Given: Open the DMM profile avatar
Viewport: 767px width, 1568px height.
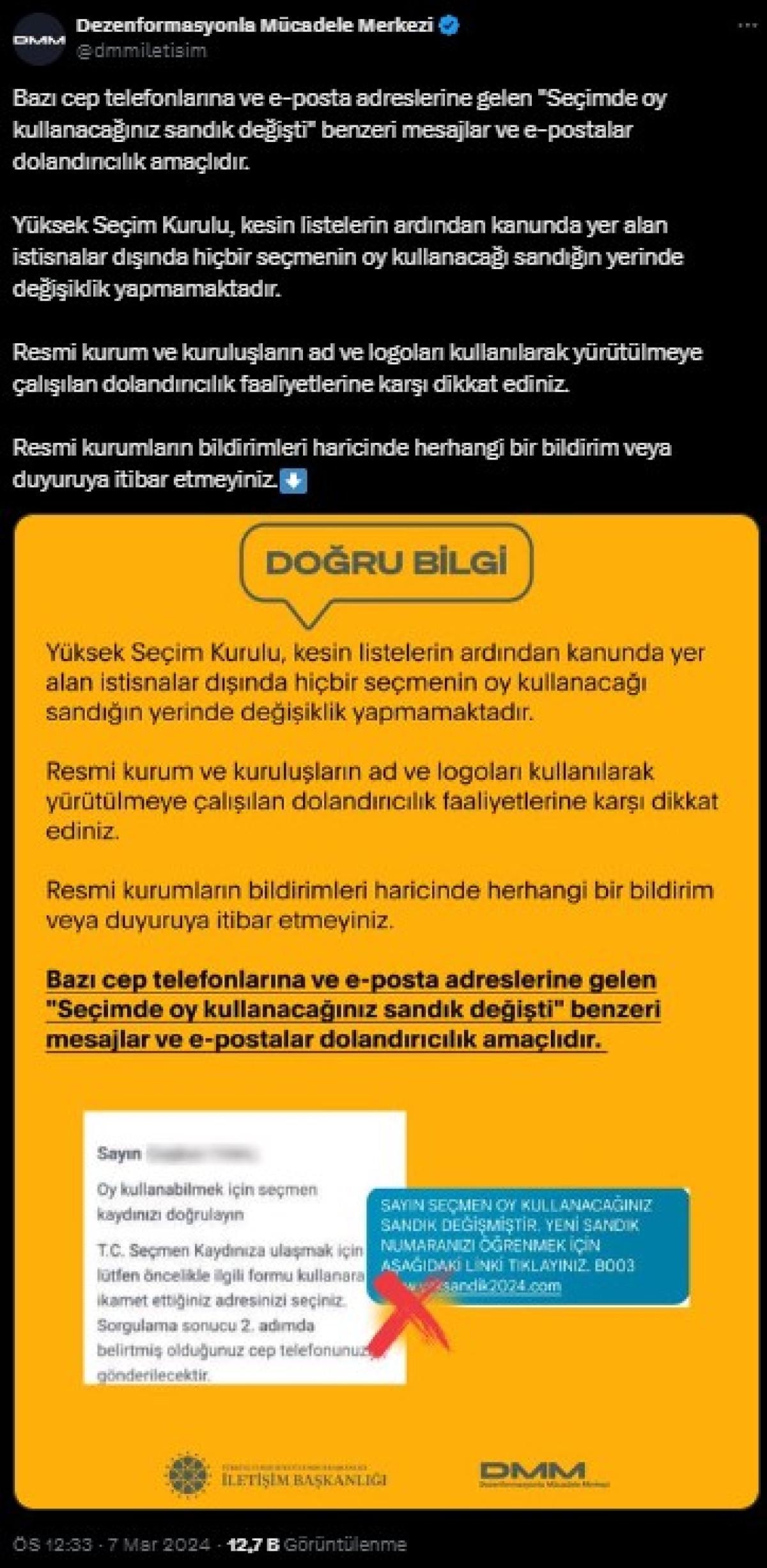Looking at the screenshot, I should 40,39.
